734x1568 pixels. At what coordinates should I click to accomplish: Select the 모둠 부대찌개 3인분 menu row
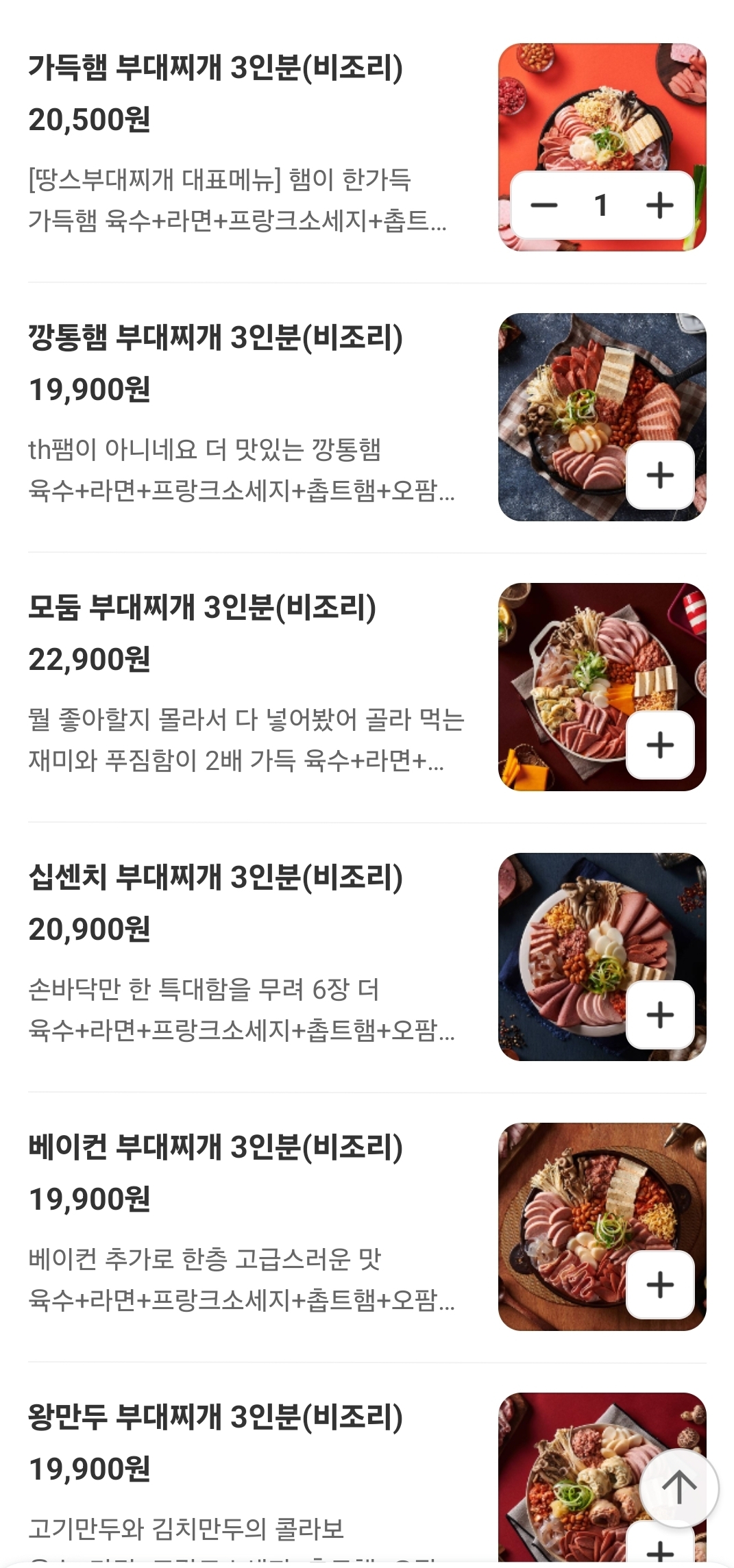(202, 608)
